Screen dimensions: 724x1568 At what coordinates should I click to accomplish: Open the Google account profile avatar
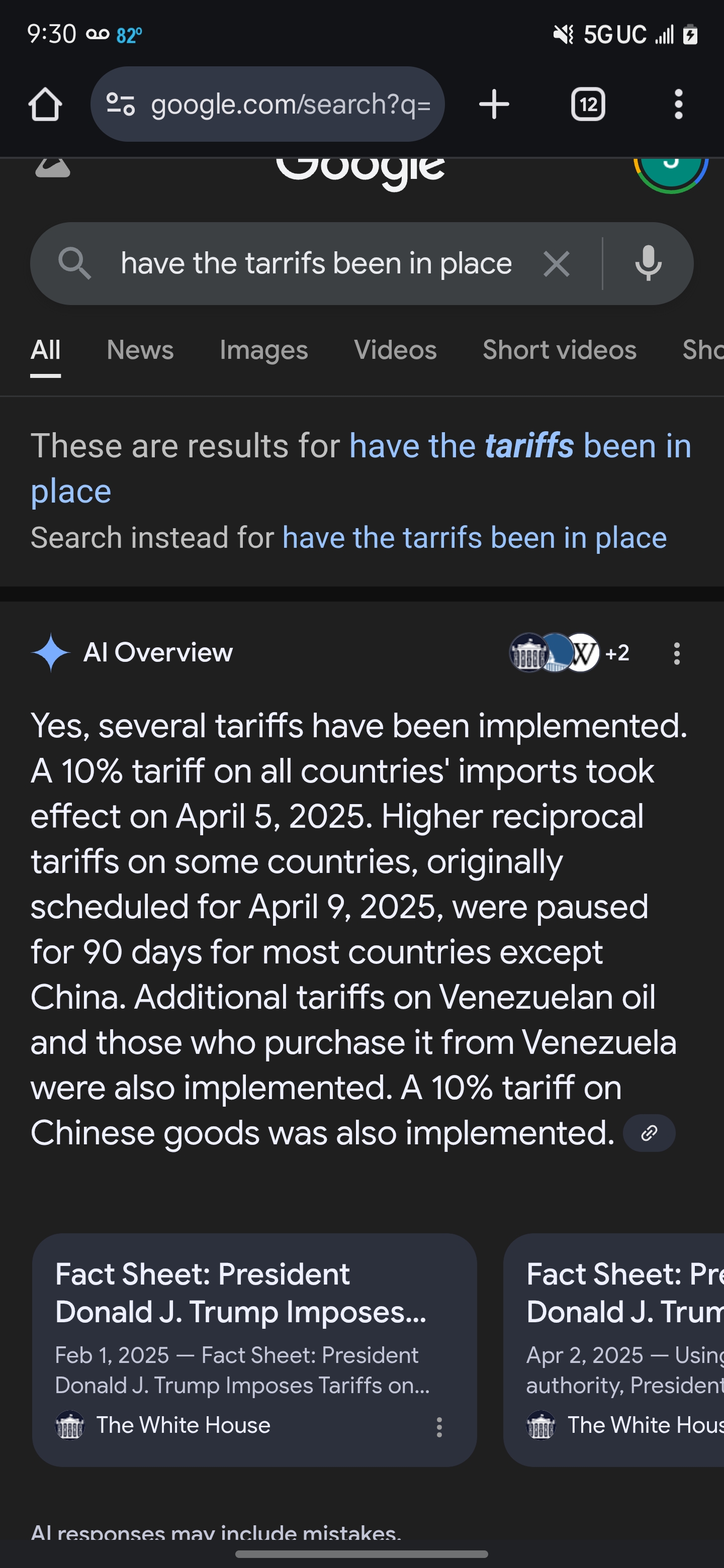[x=670, y=165]
